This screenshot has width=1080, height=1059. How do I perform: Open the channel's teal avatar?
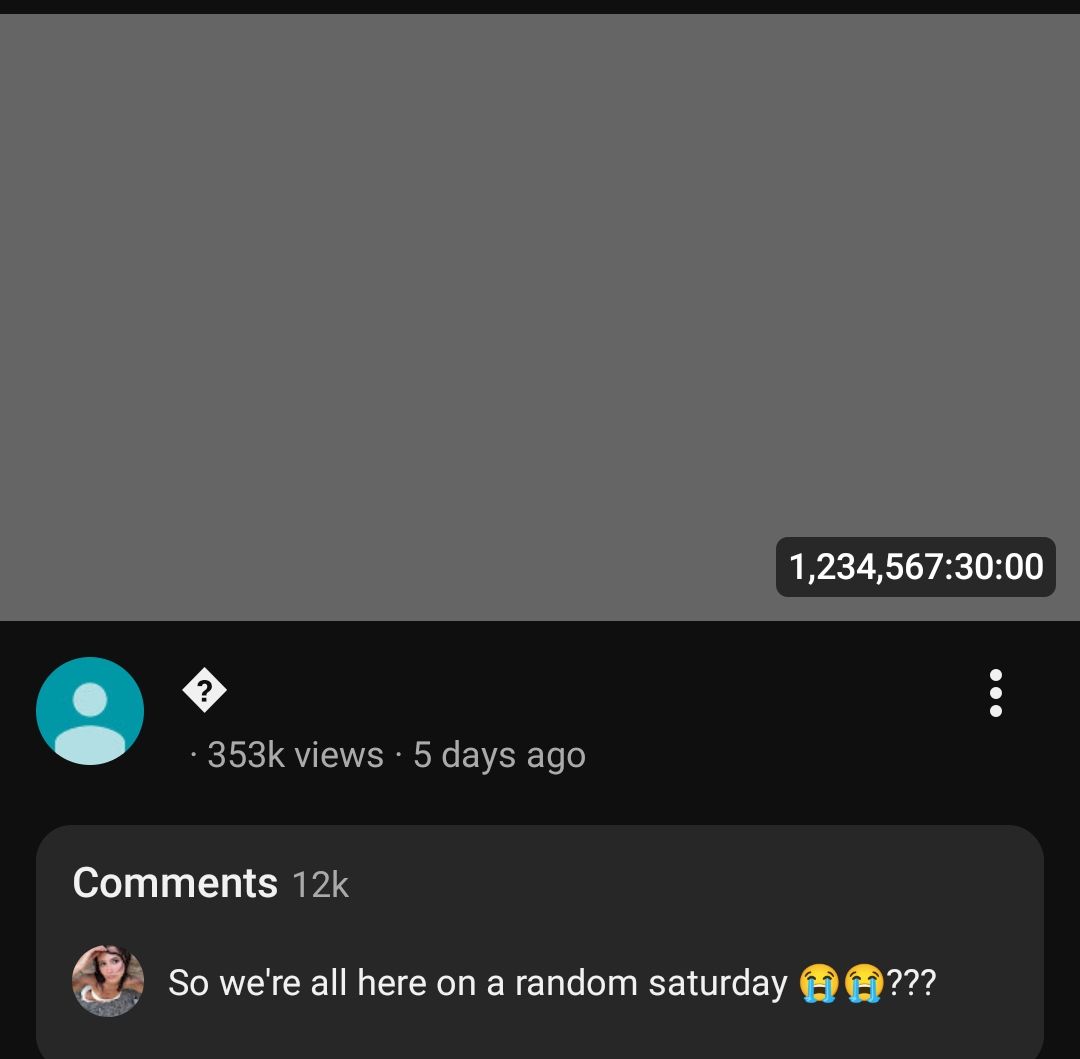tap(90, 711)
